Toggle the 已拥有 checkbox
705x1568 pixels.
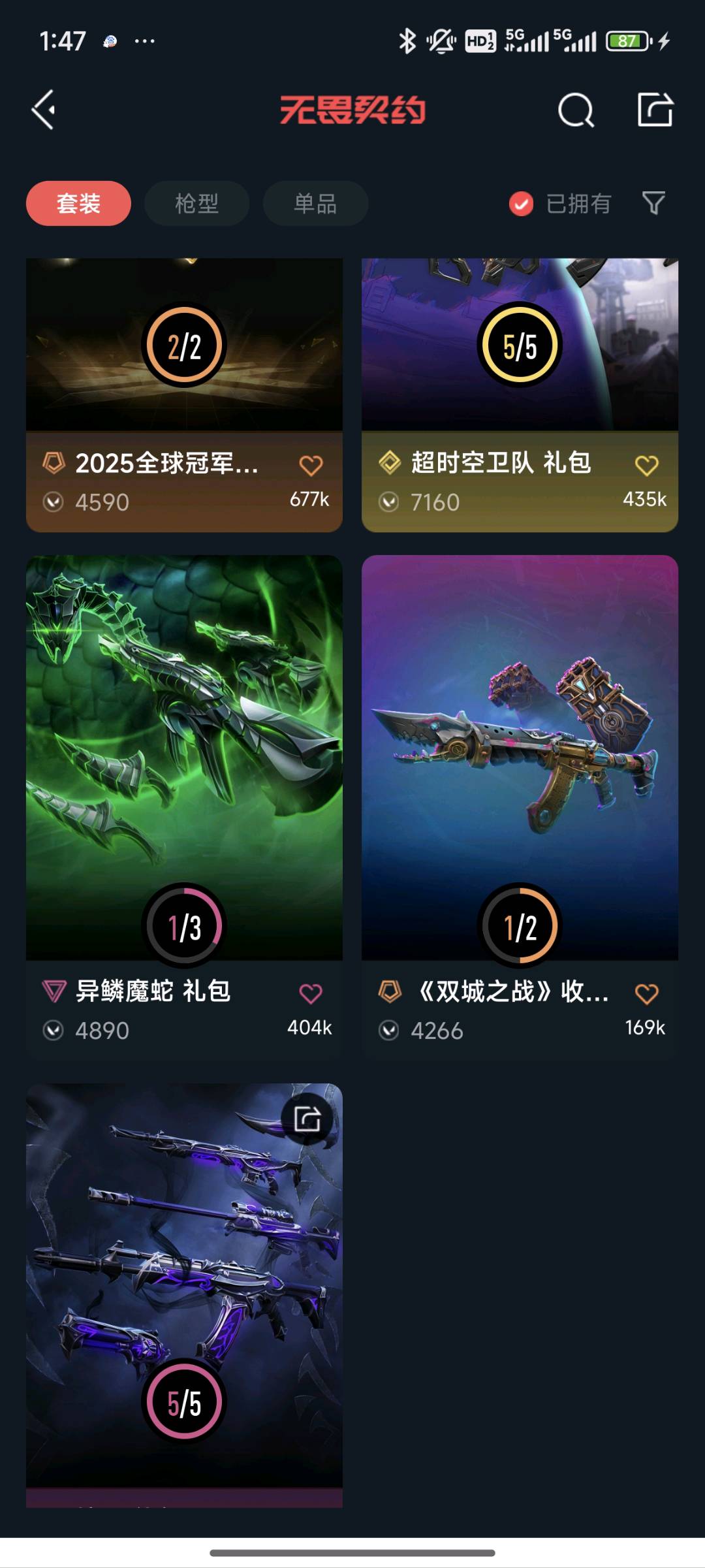521,204
